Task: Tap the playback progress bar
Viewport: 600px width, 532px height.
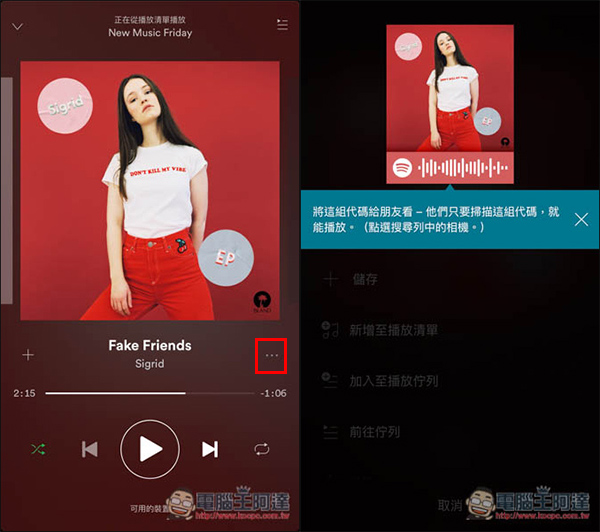Action: pyautogui.click(x=150, y=393)
